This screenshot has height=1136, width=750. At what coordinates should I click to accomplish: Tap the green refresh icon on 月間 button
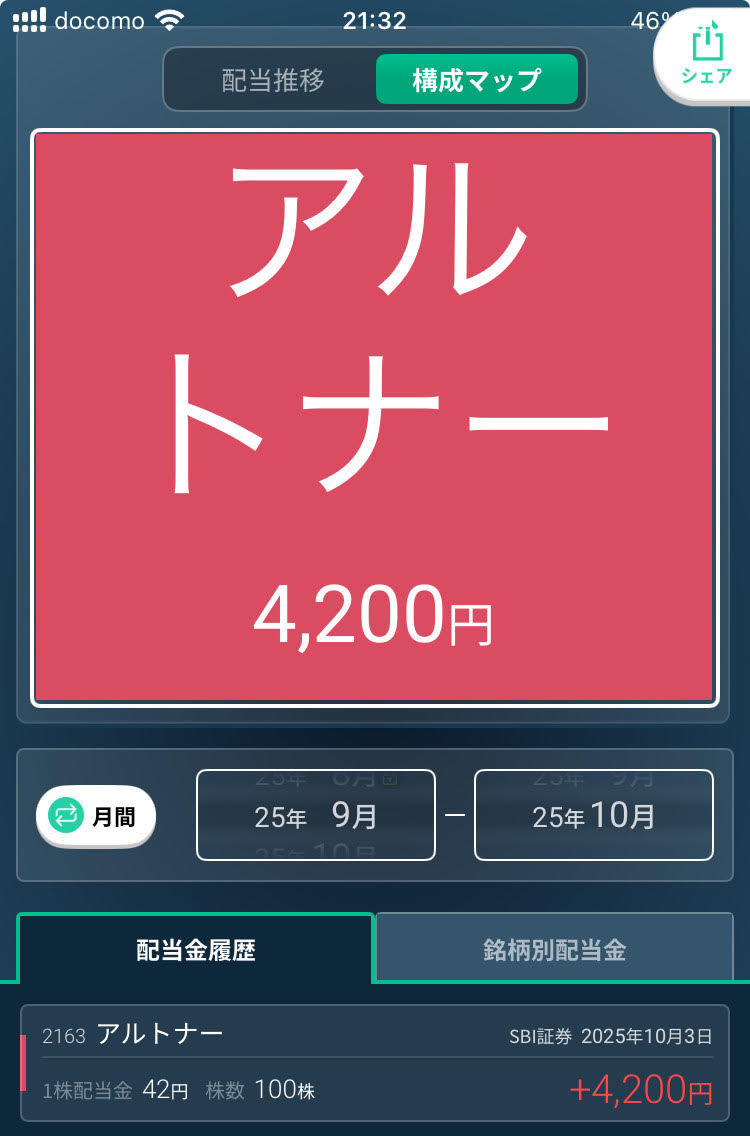pyautogui.click(x=66, y=816)
